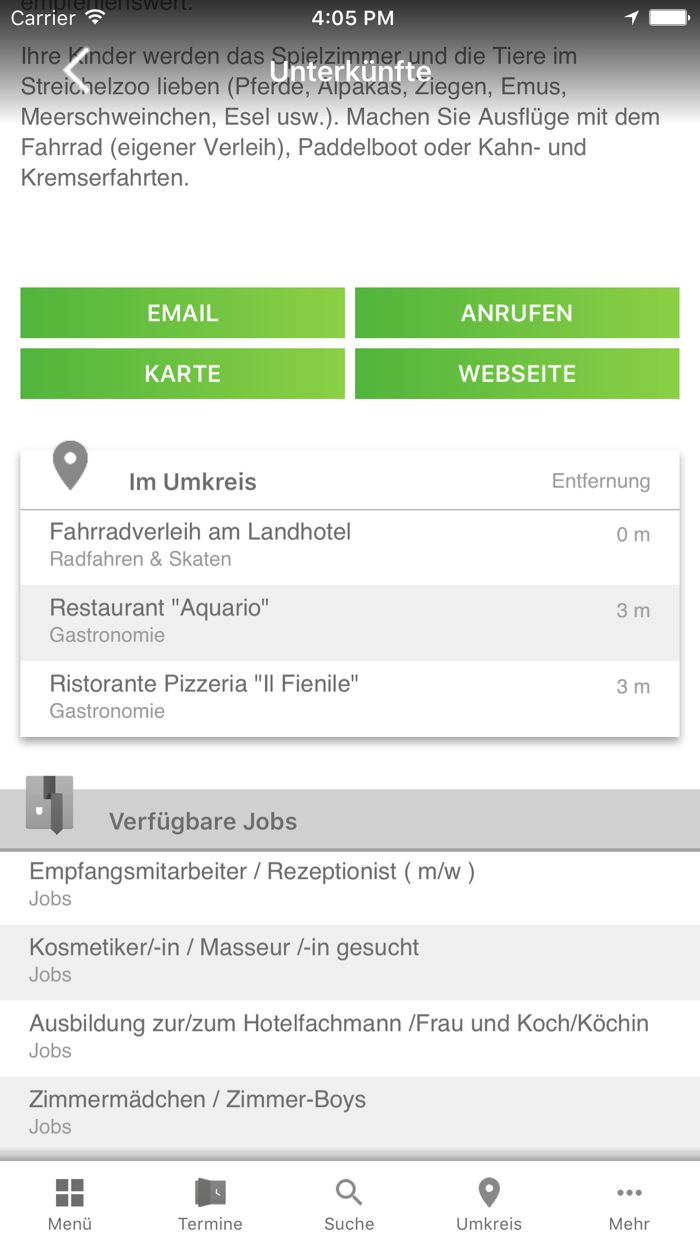Screen dimensions: 700x1244
Task: Select Restaurant "Aquario" row
Action: [x=349, y=621]
